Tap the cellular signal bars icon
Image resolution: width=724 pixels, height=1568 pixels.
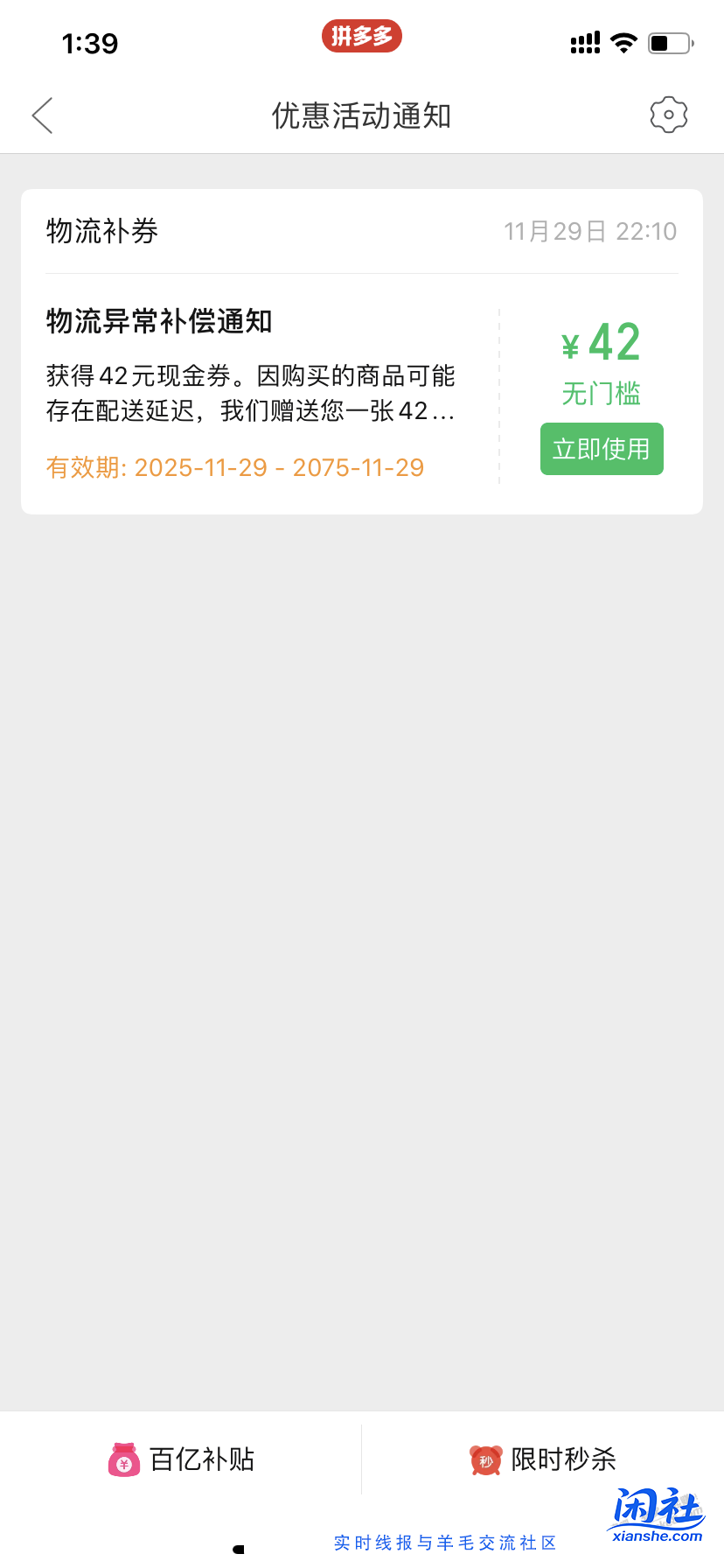(584, 41)
